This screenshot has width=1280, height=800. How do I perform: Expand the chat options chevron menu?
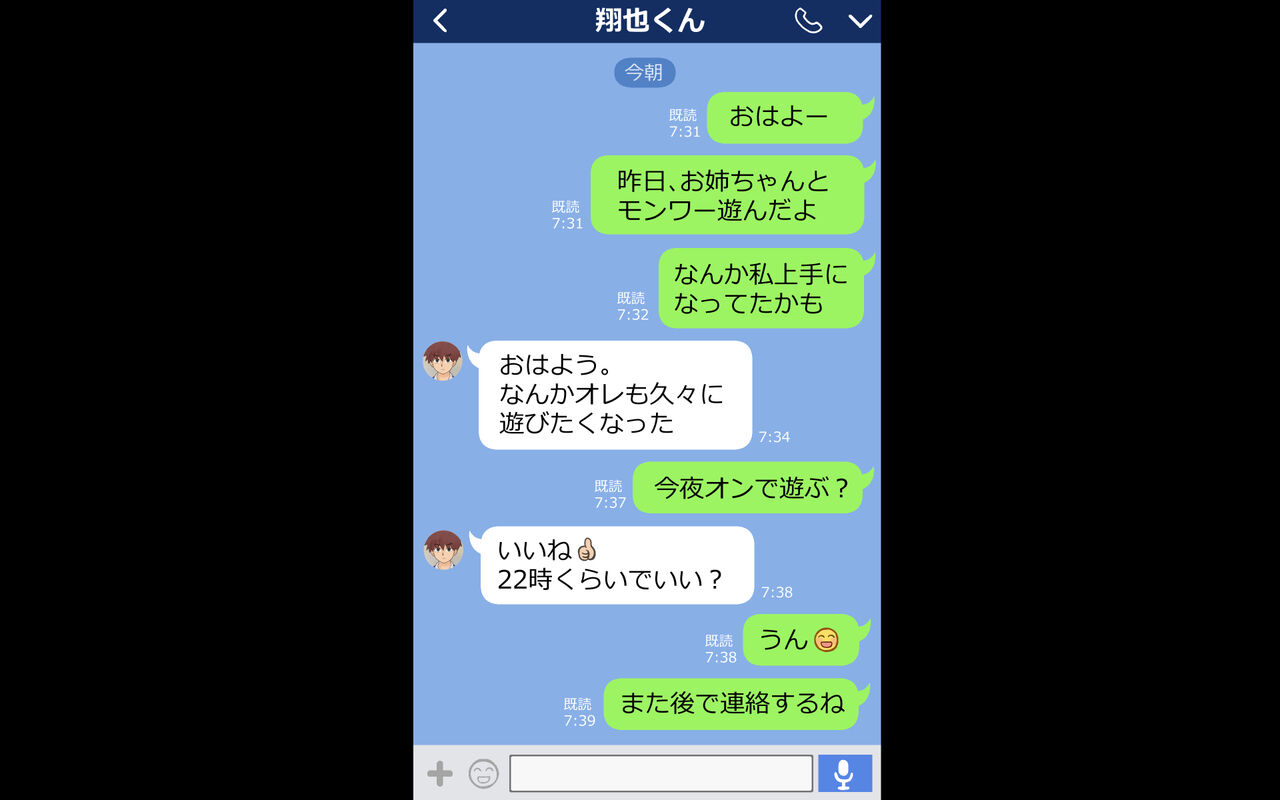tap(860, 21)
